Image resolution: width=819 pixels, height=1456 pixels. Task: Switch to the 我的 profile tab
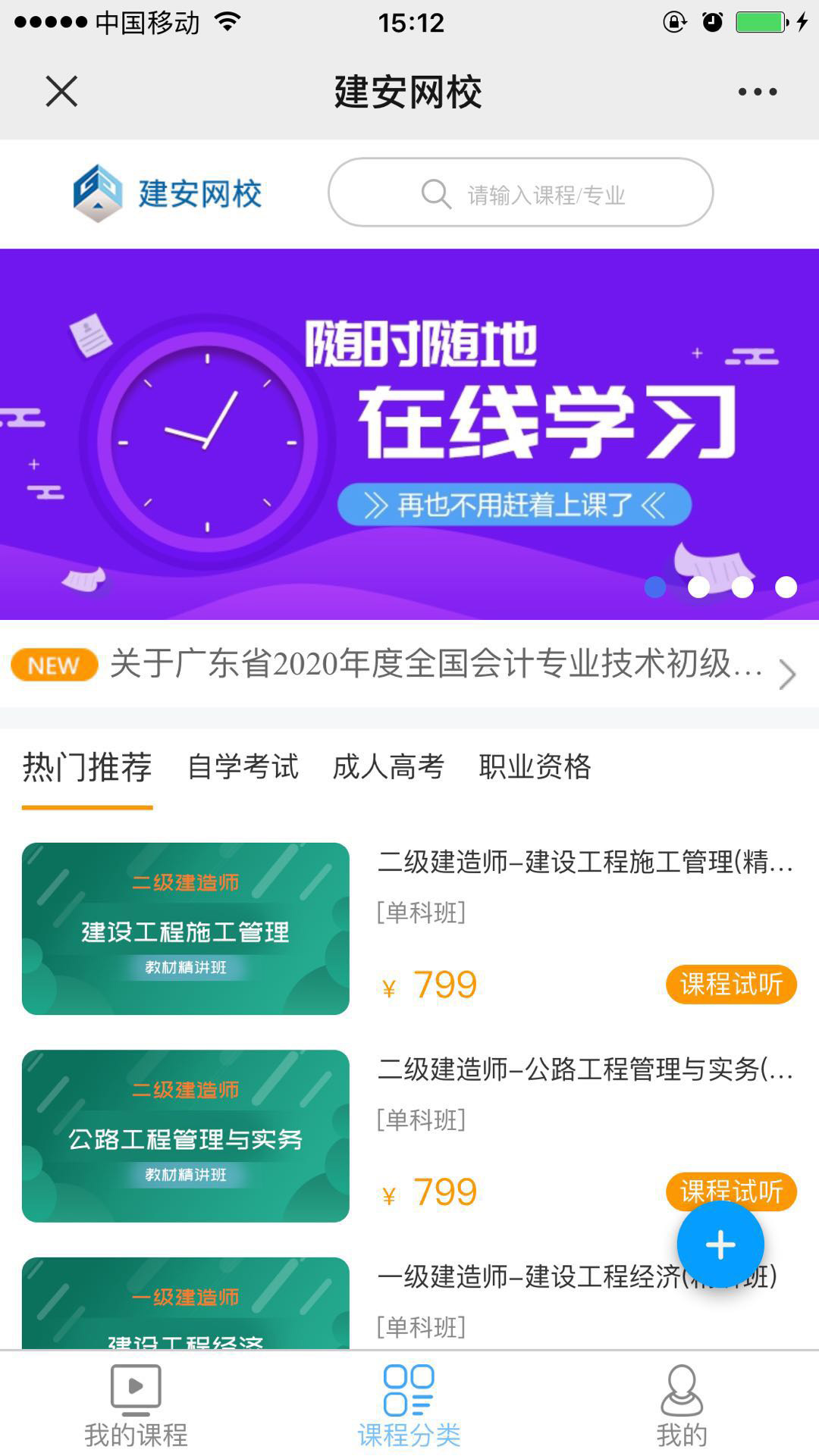682,1407
